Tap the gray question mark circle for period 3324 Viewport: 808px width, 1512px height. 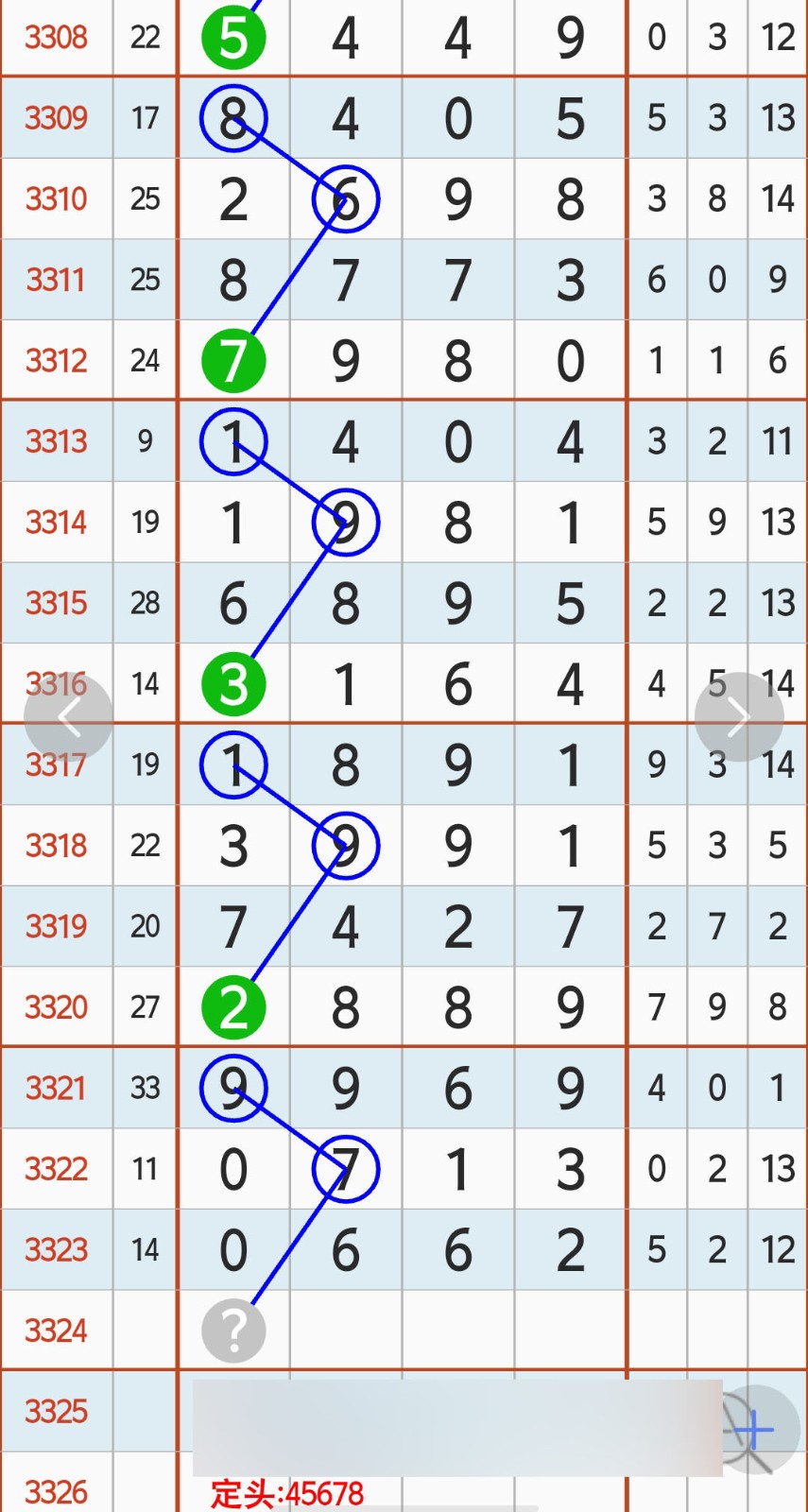click(x=233, y=1330)
